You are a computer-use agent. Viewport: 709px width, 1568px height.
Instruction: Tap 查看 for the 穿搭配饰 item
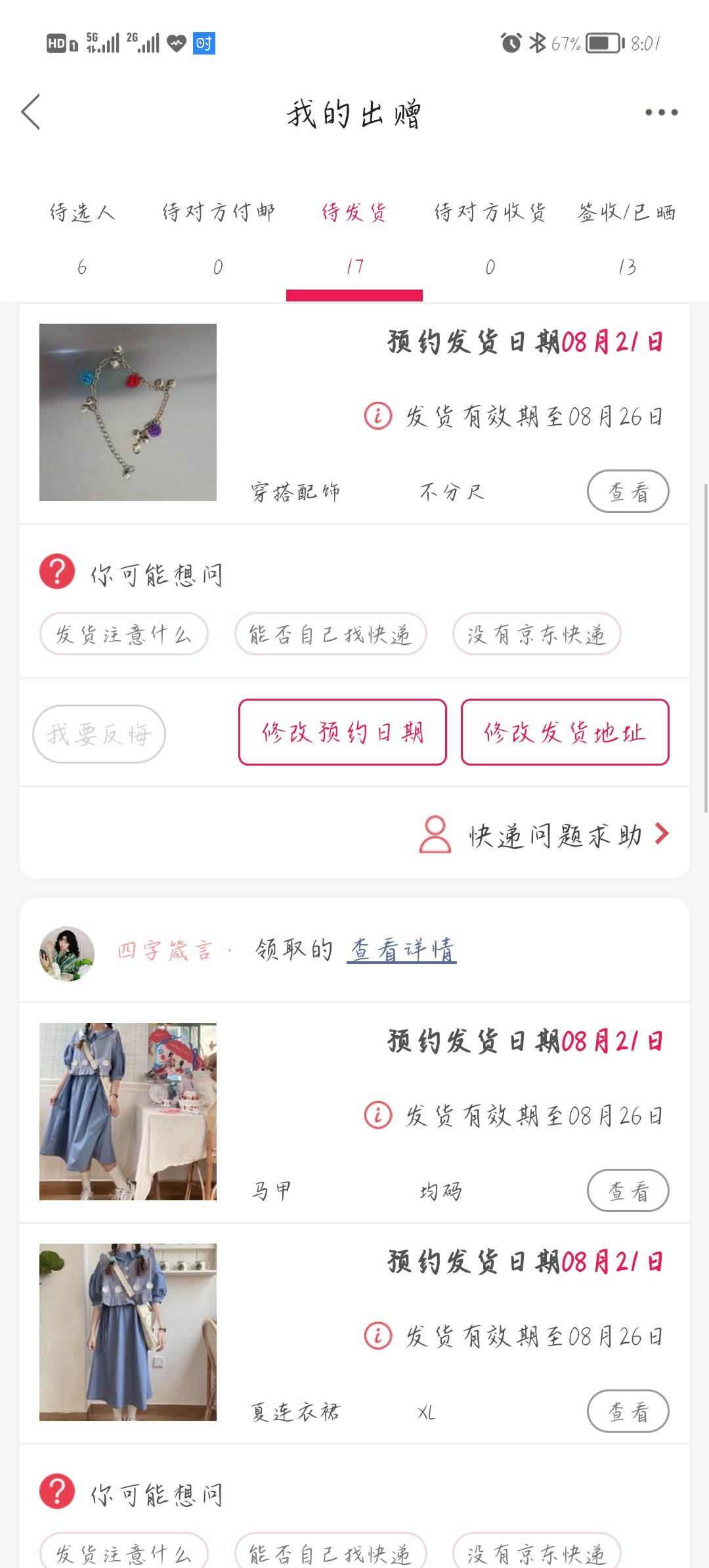point(628,491)
